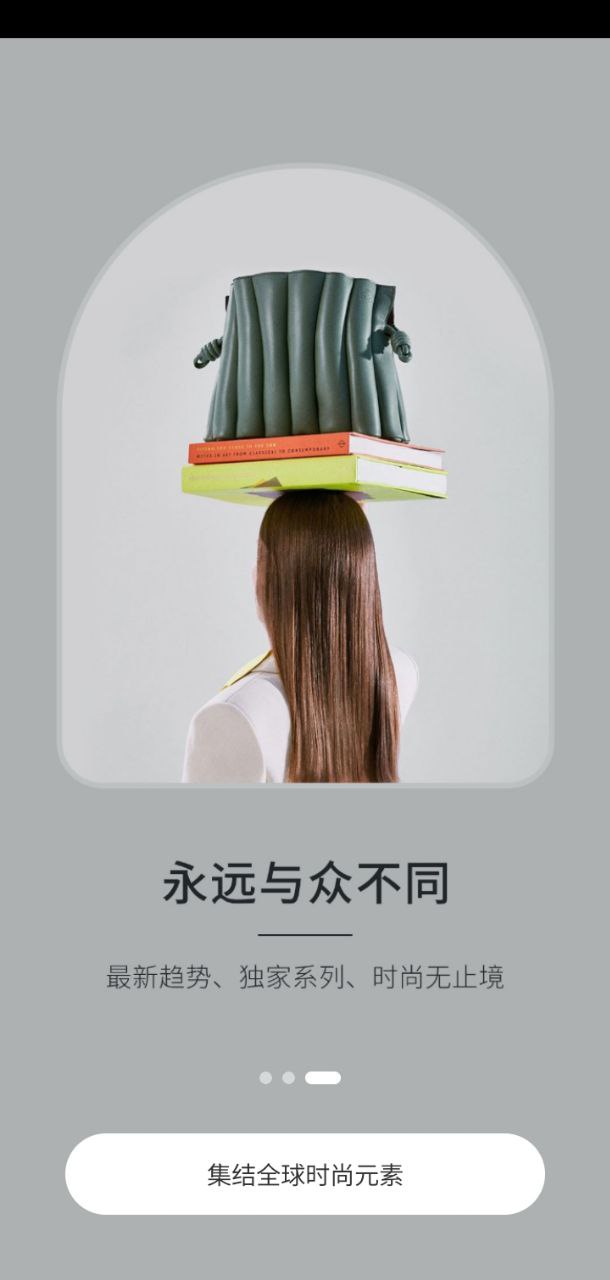Select the second page indicator dot

pyautogui.click(x=288, y=1078)
